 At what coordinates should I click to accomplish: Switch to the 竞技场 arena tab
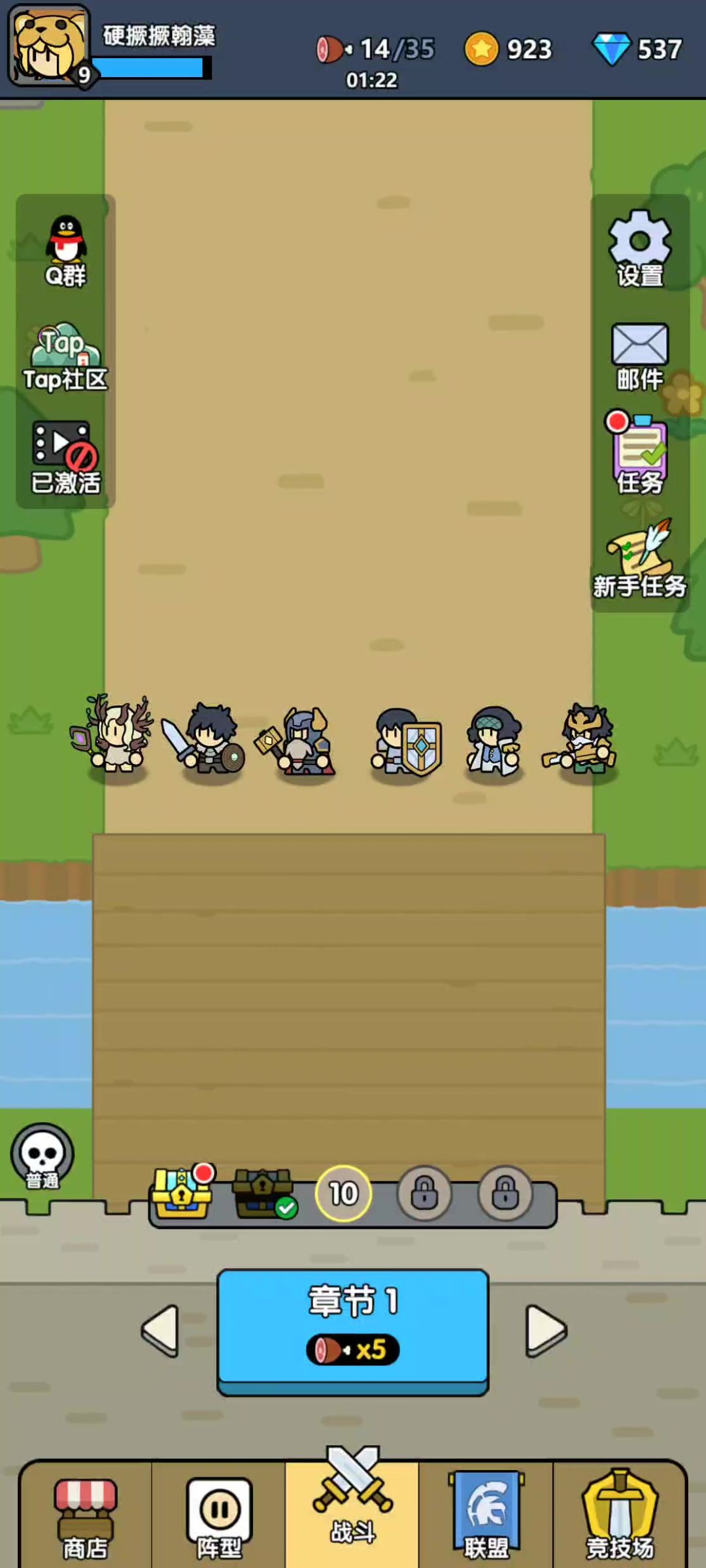[x=620, y=1516]
